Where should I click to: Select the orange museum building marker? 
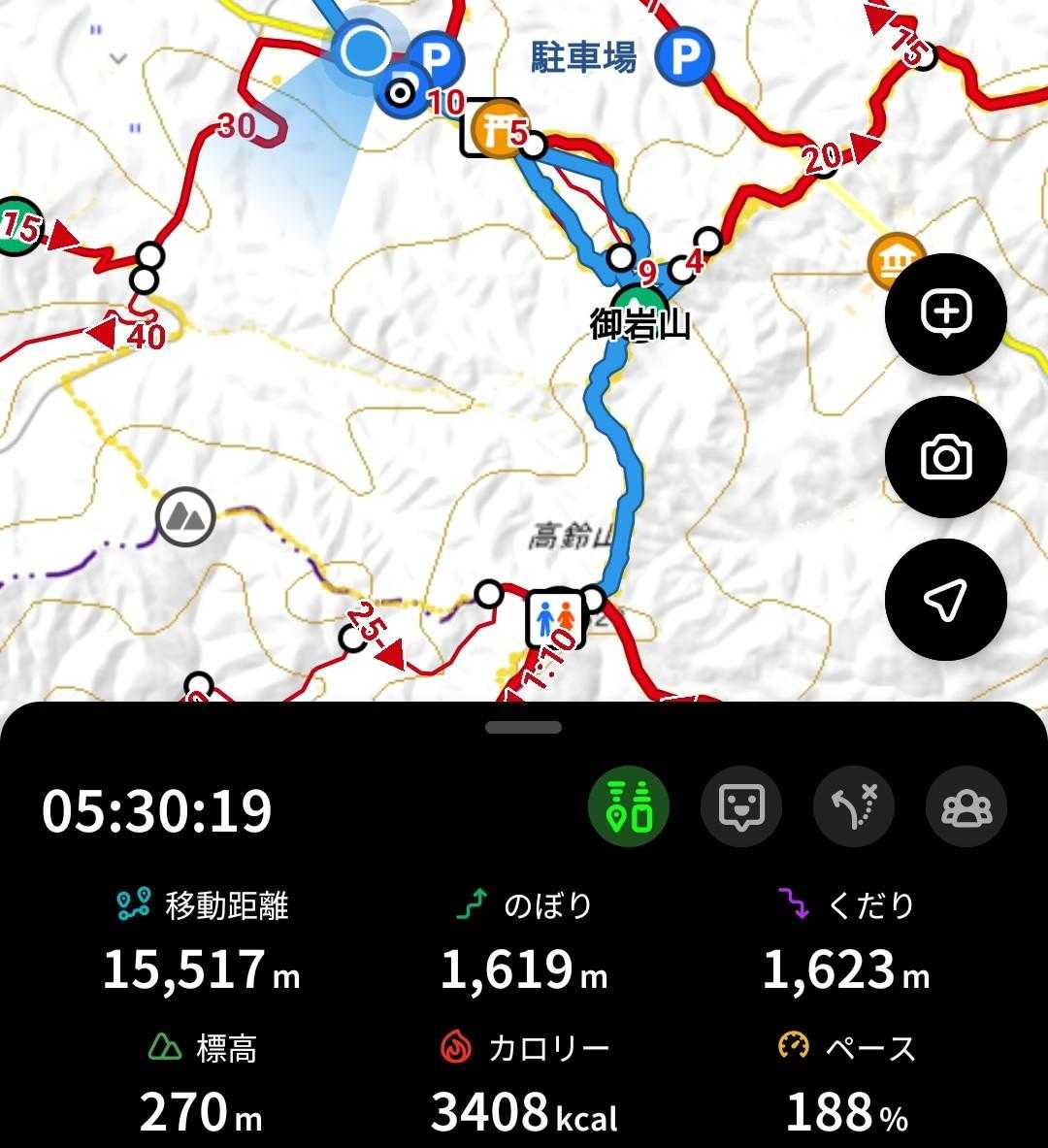(896, 260)
